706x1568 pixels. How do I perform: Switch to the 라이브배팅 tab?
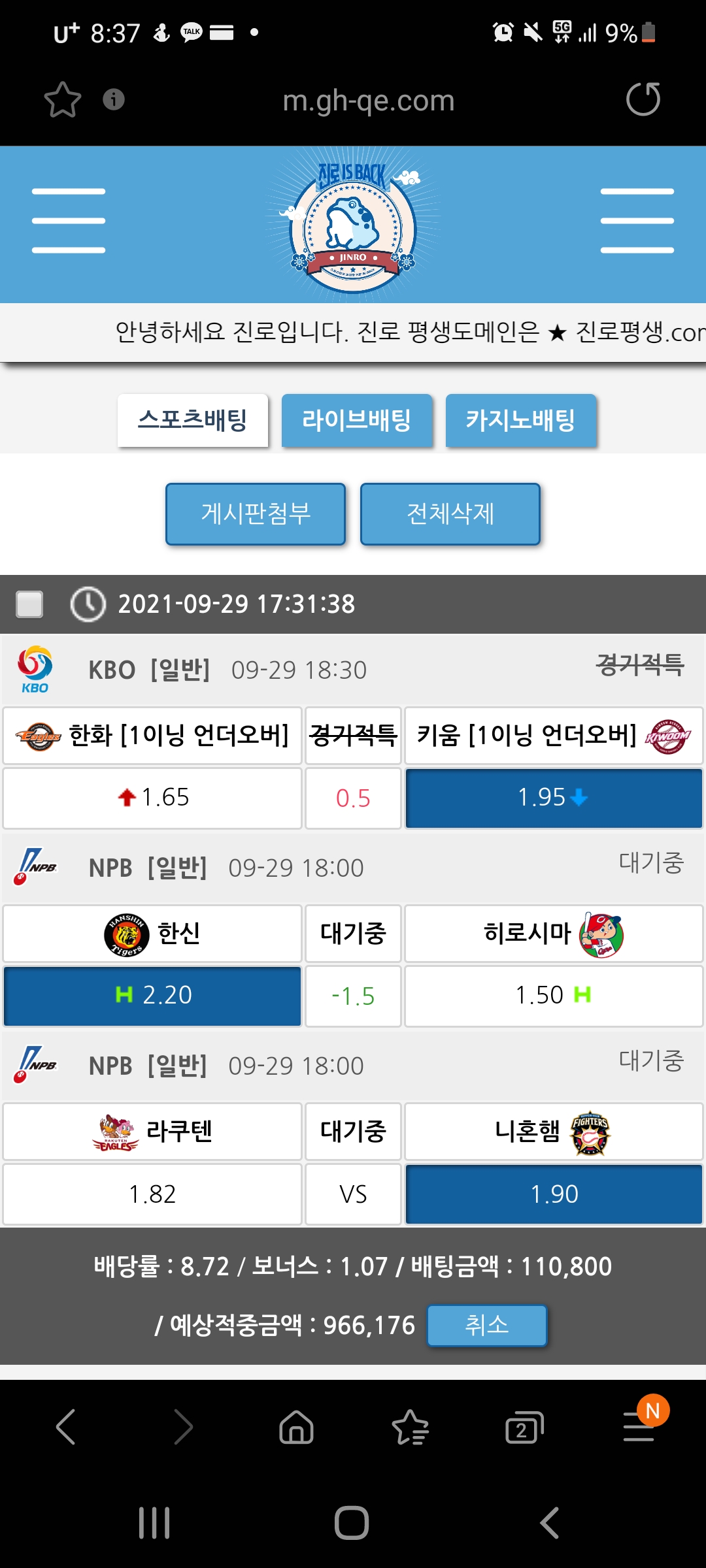pos(357,420)
